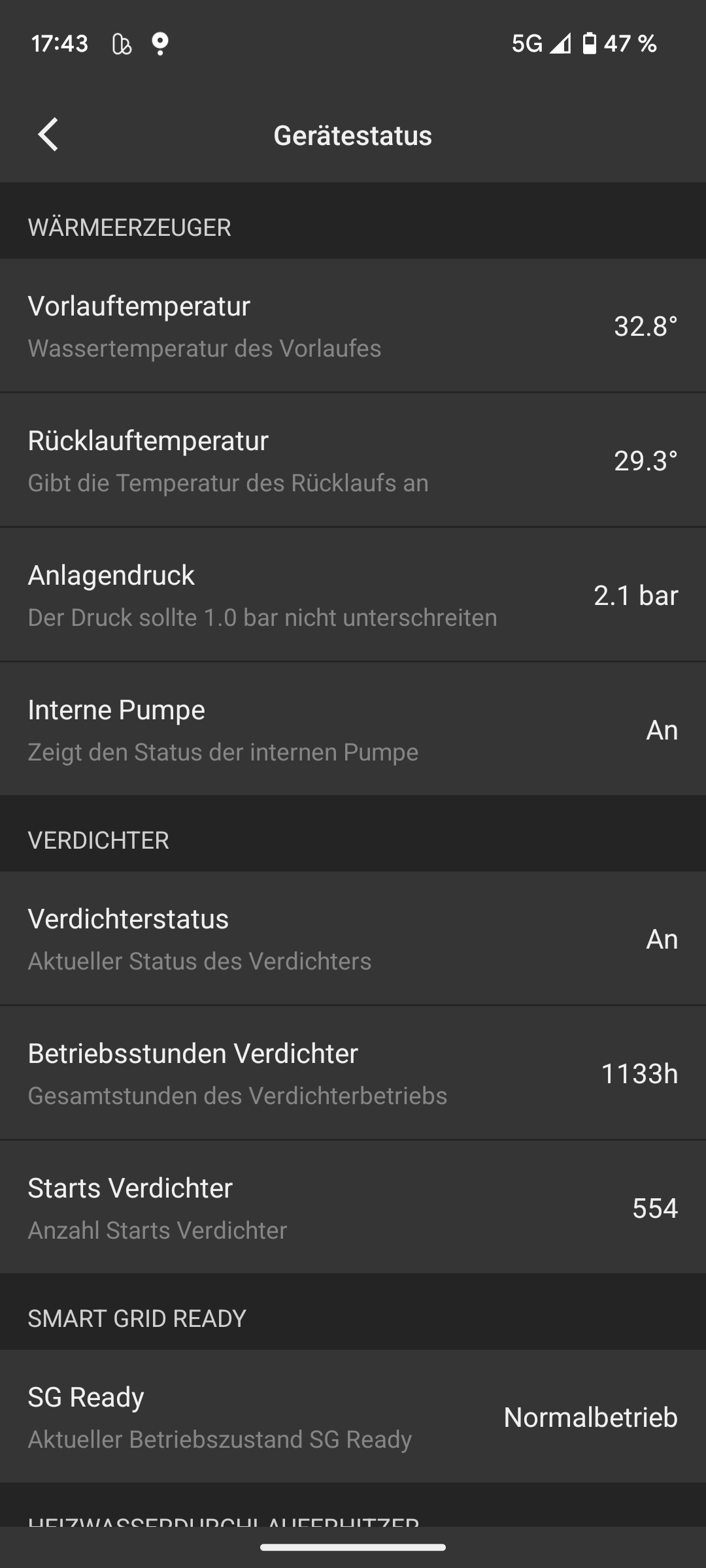
Task: Go back from Gerätestatus screen
Action: 48,135
